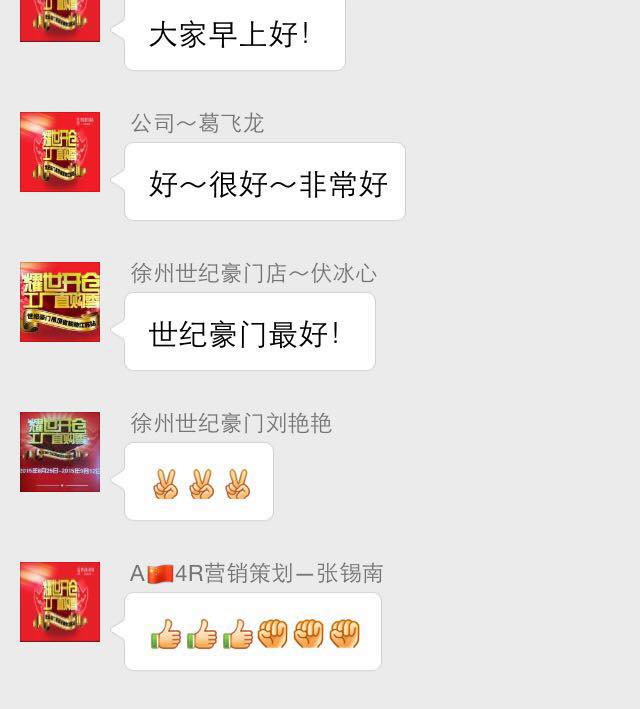This screenshot has width=640, height=709.
Task: View 伏冰心's avatar profile
Action: coord(60,302)
